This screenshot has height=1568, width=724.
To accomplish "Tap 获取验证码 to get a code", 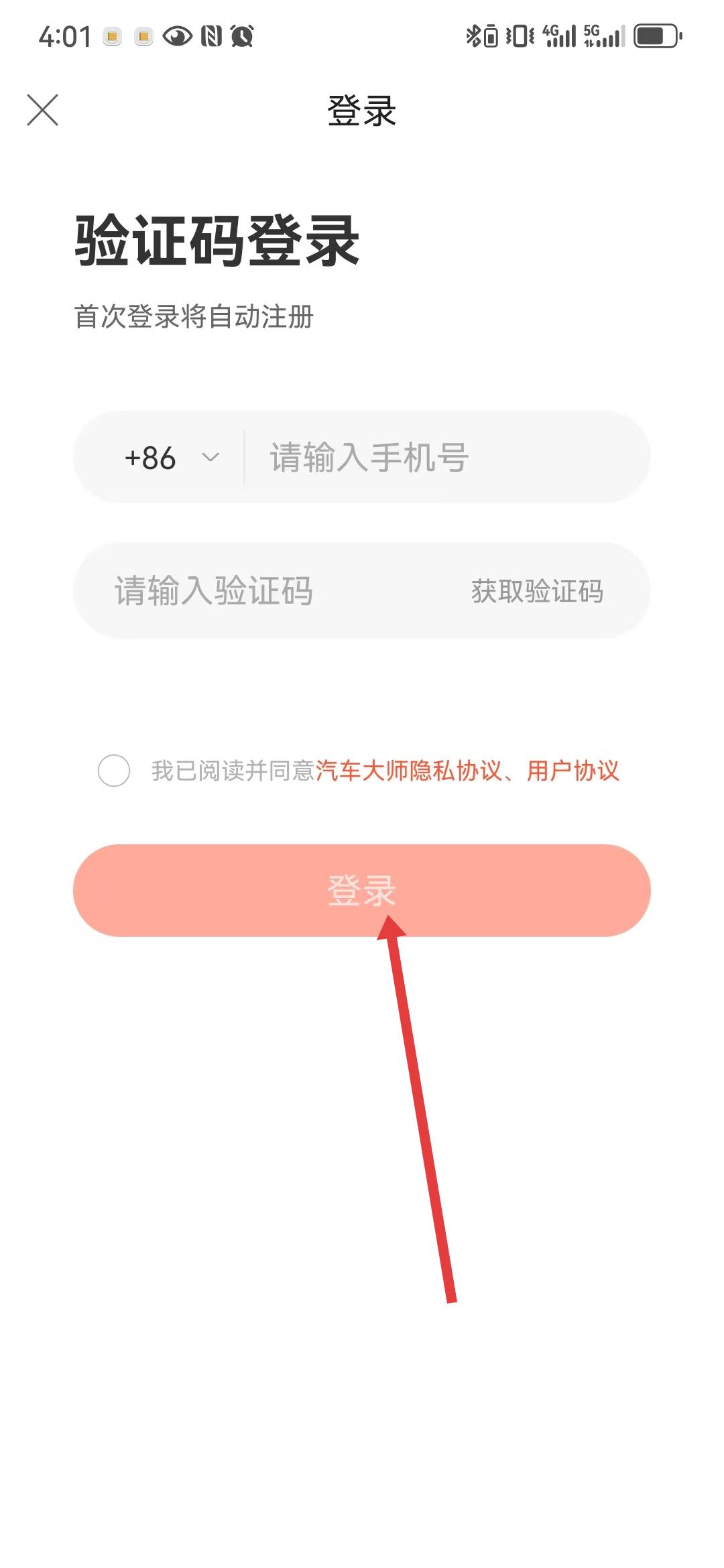I will click(537, 591).
